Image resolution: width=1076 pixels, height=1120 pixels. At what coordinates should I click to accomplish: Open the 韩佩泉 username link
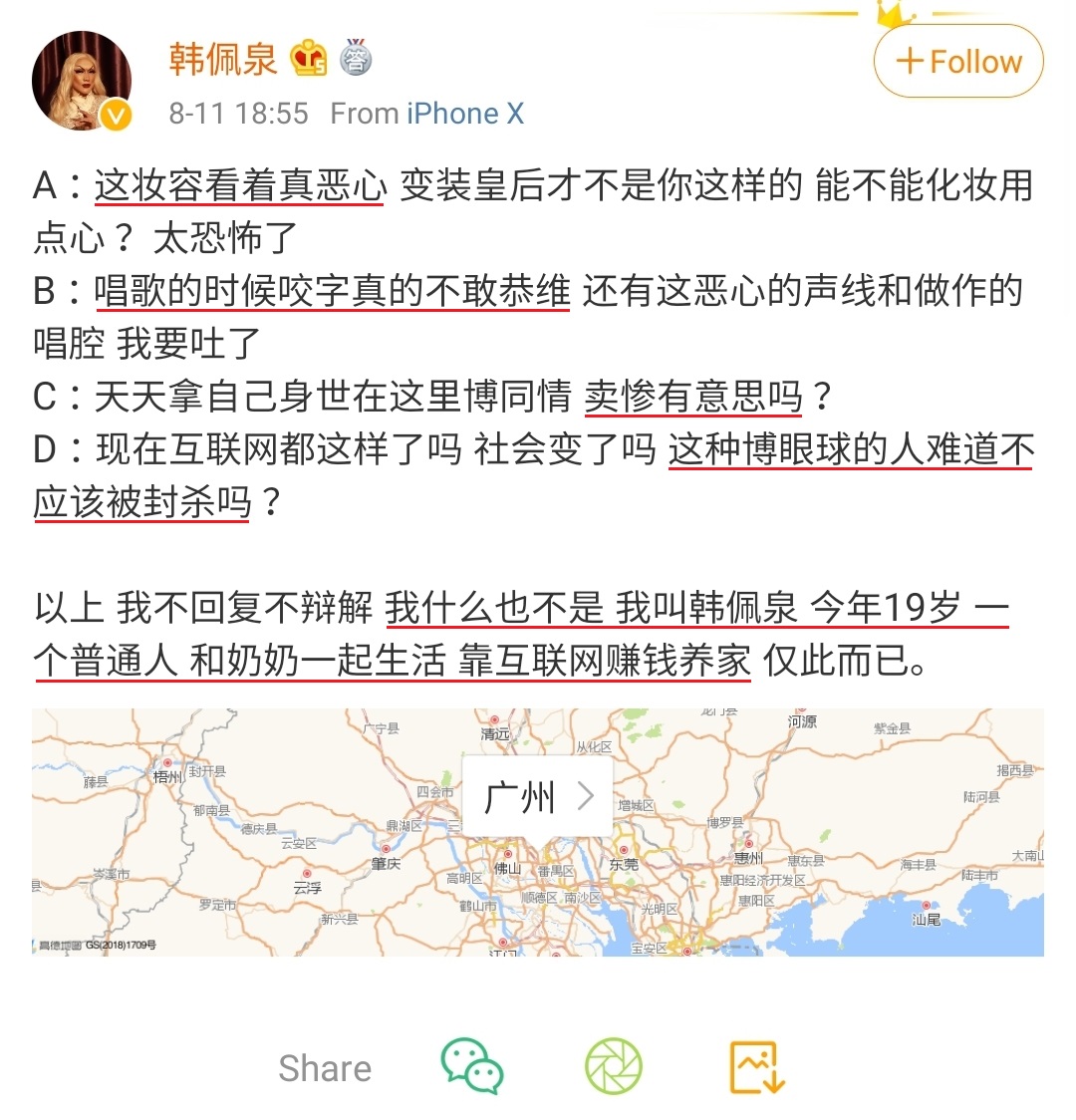coord(223,59)
